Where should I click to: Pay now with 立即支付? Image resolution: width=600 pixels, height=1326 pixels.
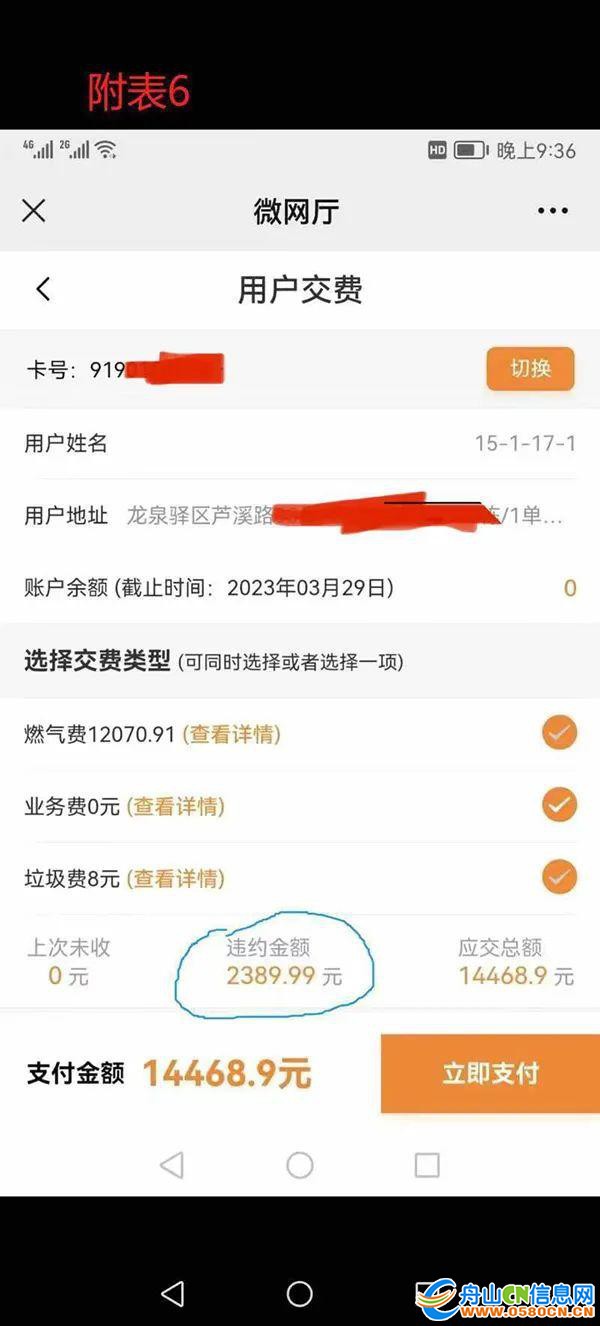(490, 1073)
